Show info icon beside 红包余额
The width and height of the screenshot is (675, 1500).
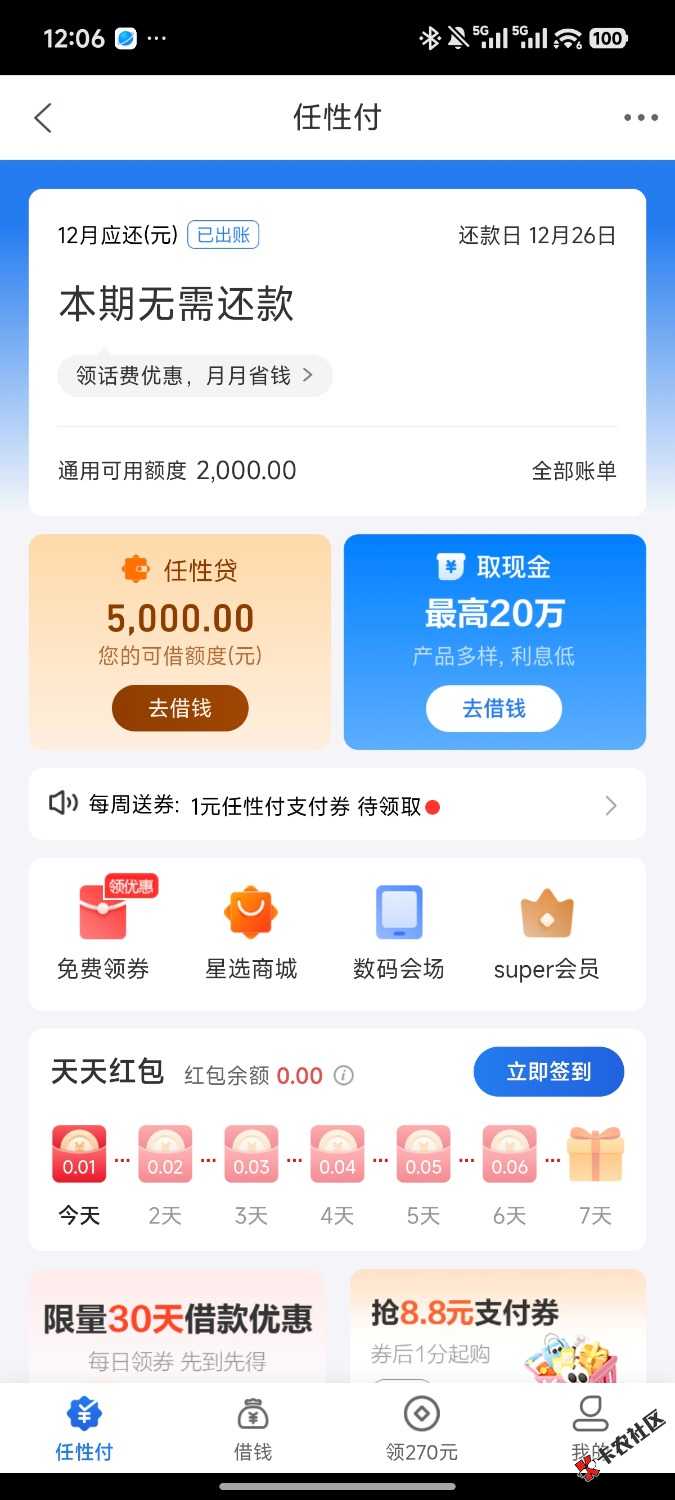click(x=343, y=1076)
